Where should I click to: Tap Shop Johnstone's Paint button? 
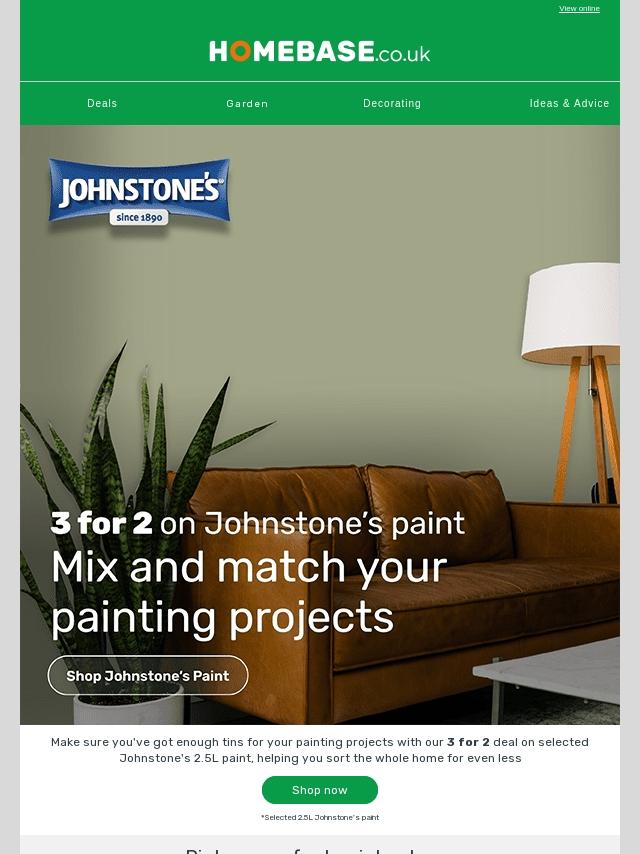pyautogui.click(x=148, y=676)
